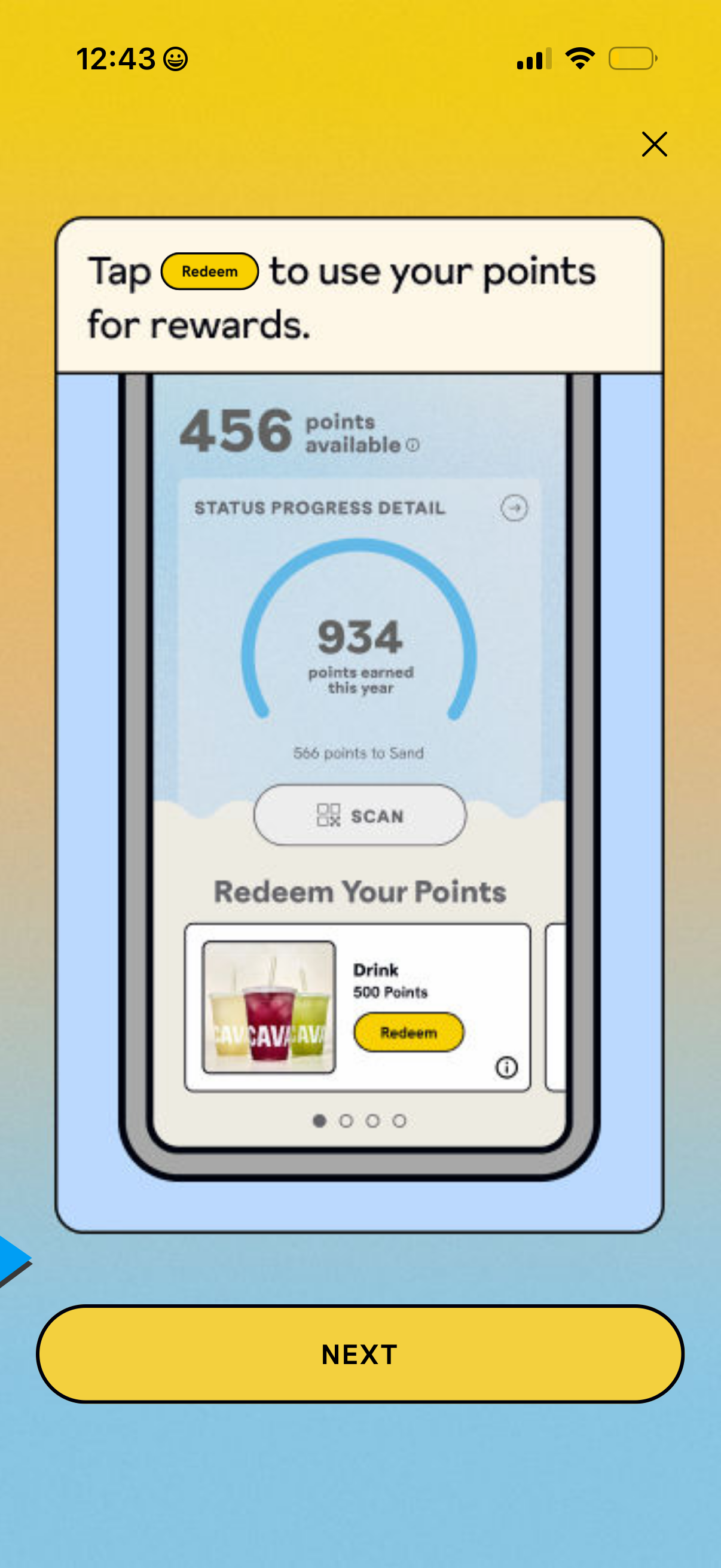Close the rewards tutorial
Image resolution: width=721 pixels, height=1568 pixels.
654,144
